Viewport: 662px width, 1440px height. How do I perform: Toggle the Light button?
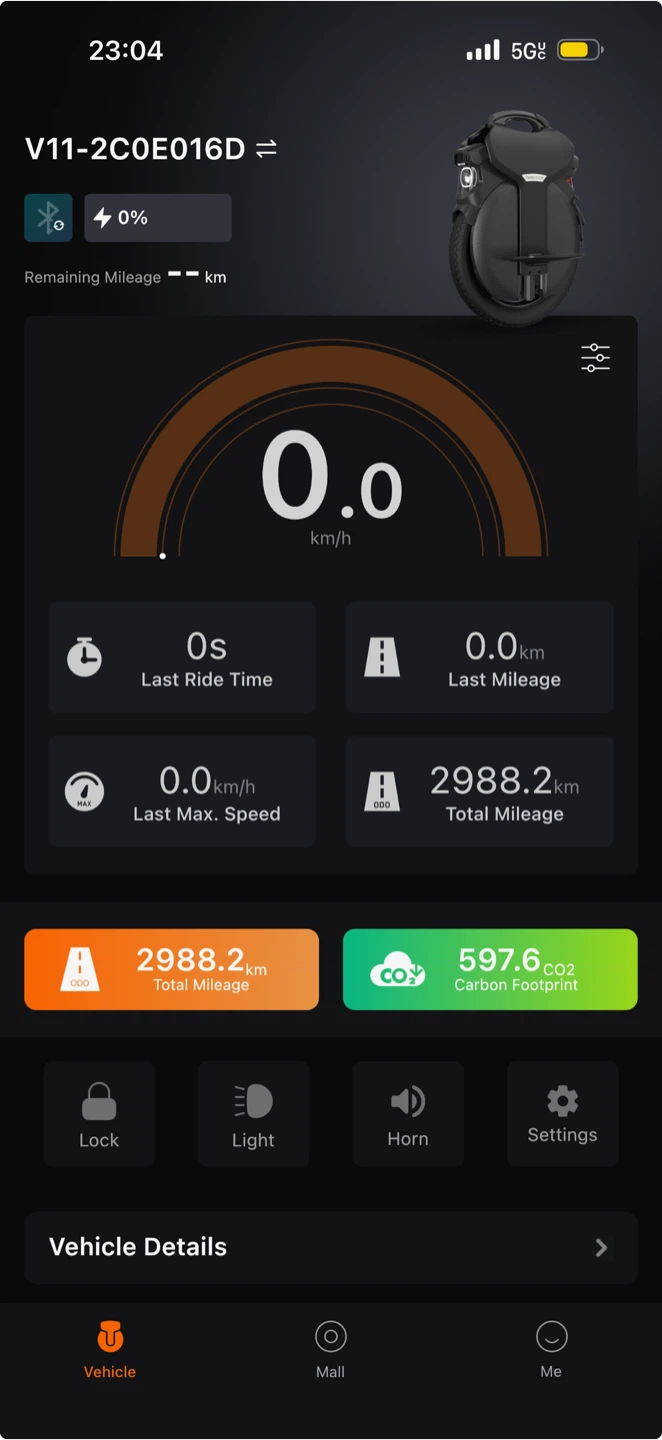point(253,1114)
